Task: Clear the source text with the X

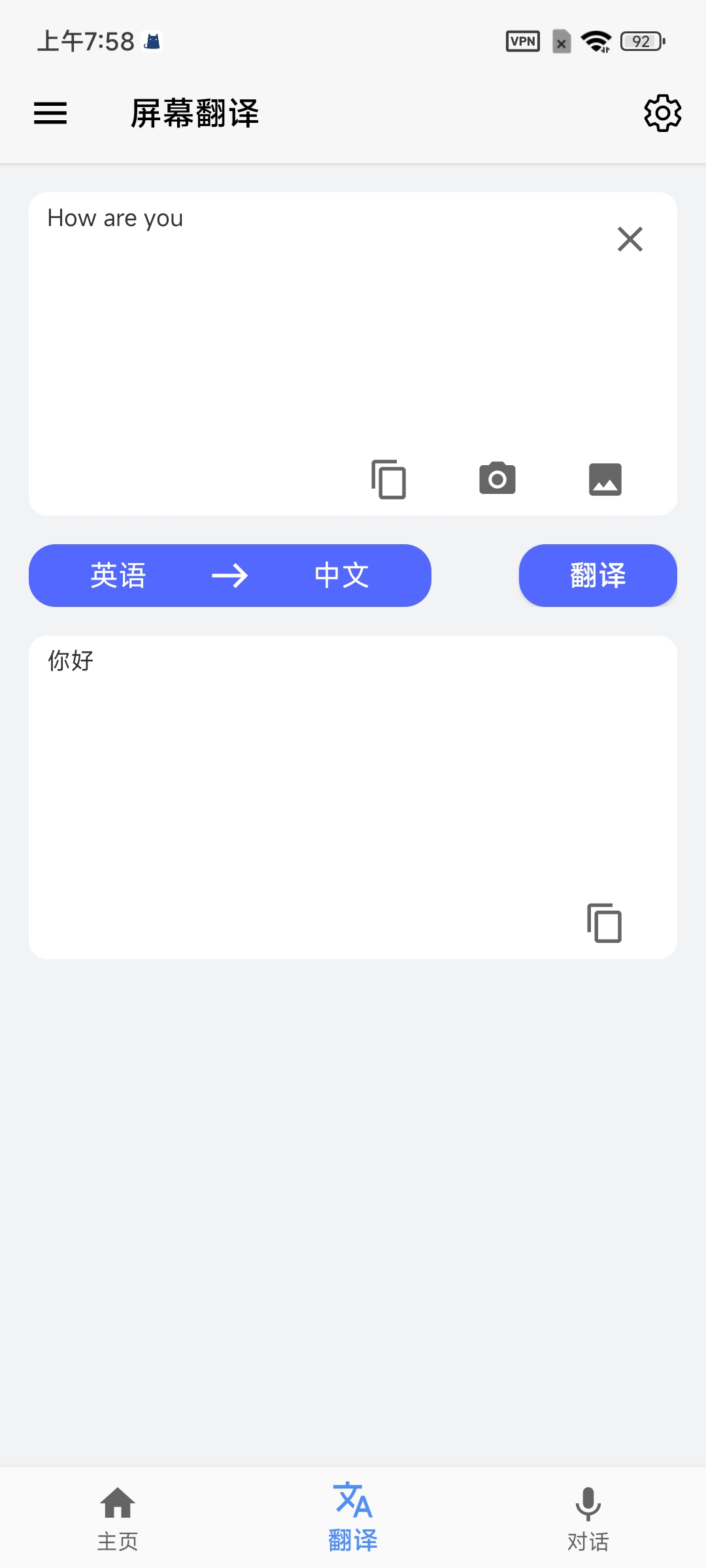Action: 630,239
